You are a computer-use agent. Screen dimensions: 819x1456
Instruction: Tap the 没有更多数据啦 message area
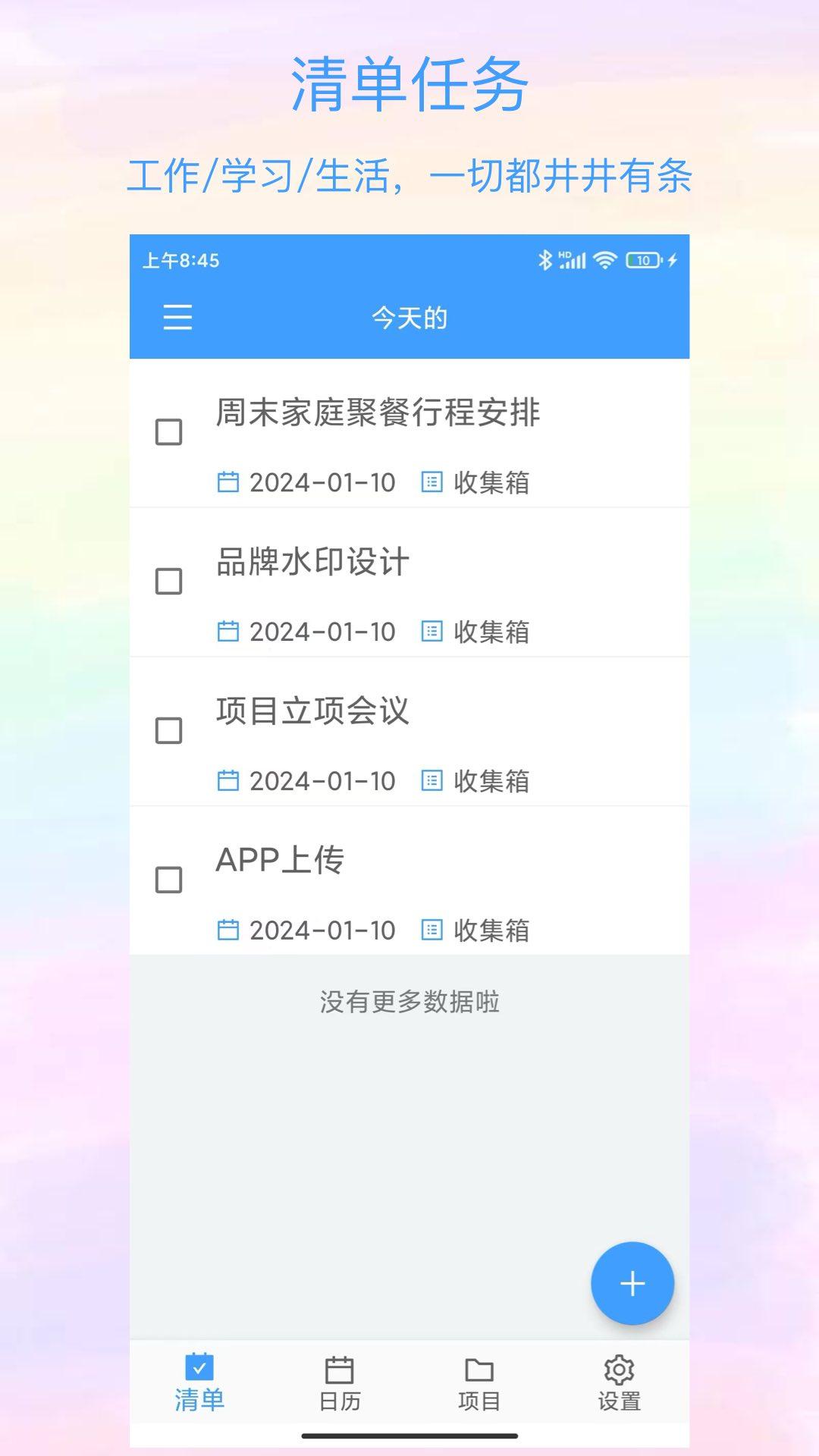[x=409, y=1000]
